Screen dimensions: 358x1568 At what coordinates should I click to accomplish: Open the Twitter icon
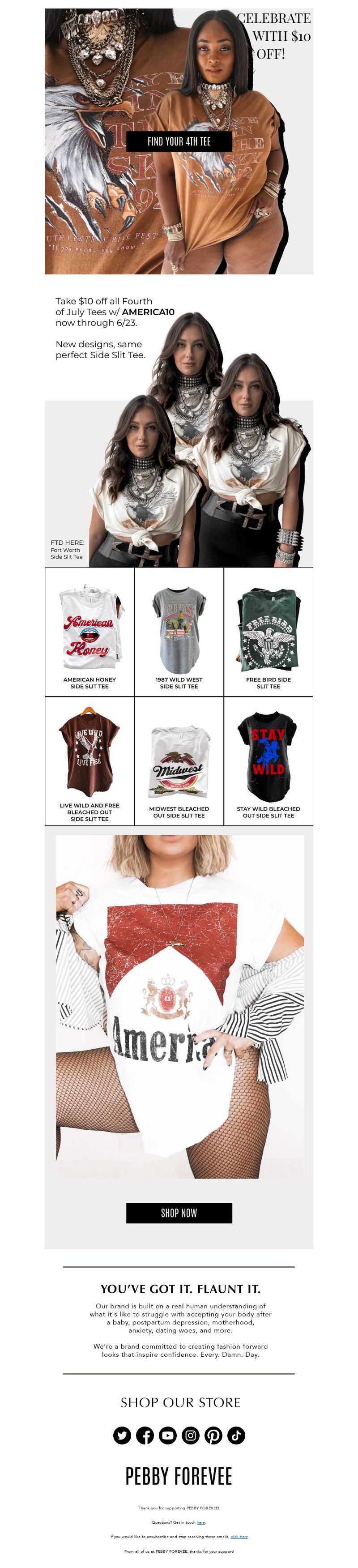click(x=122, y=1436)
